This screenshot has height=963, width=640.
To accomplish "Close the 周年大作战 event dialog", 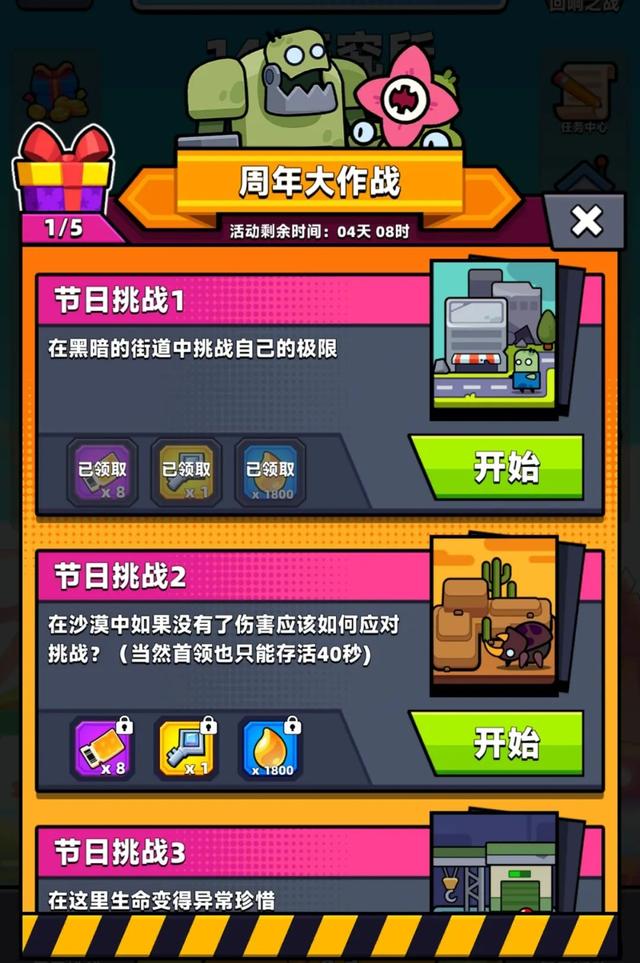I will [586, 220].
